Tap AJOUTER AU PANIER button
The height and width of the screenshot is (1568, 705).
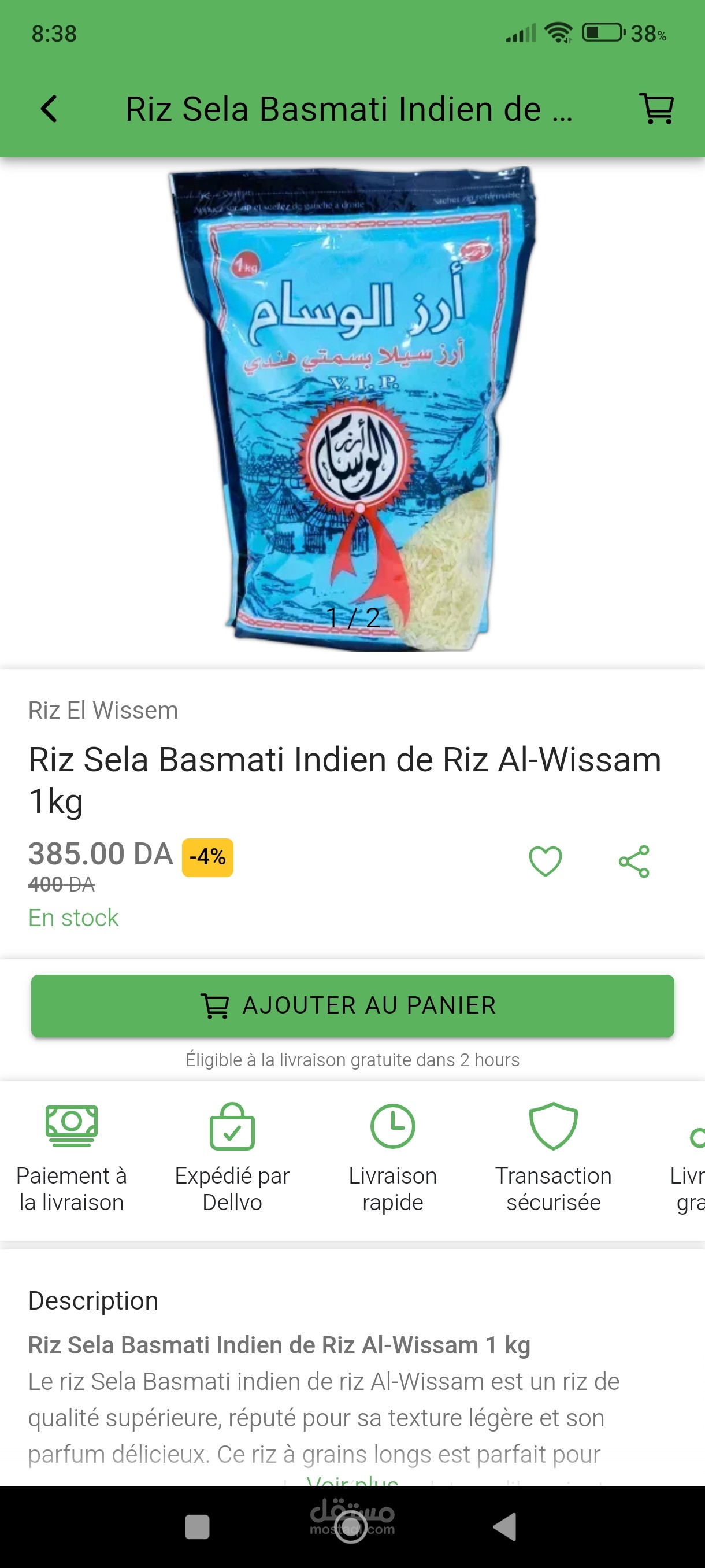[353, 1005]
